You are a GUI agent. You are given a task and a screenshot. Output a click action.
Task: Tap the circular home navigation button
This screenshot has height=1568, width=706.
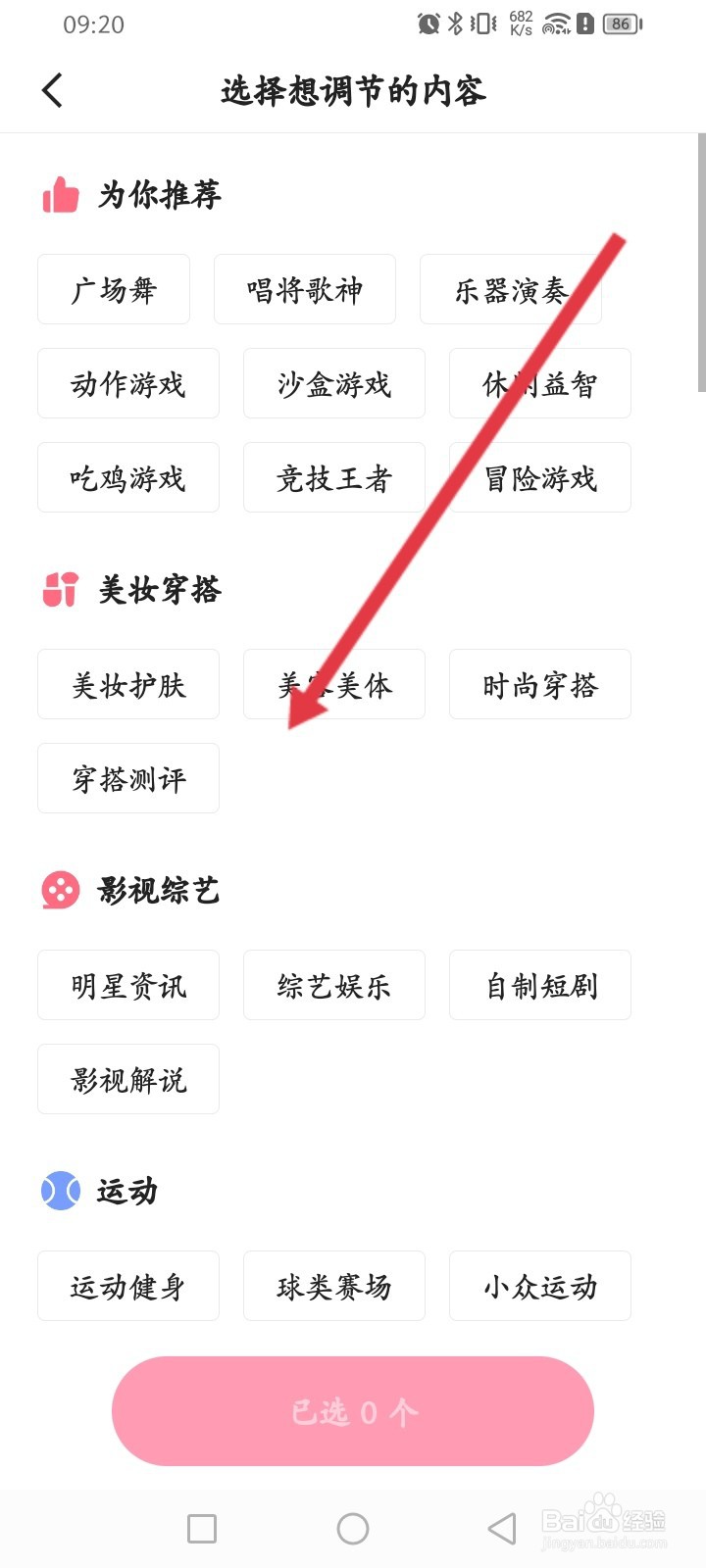[x=352, y=1528]
